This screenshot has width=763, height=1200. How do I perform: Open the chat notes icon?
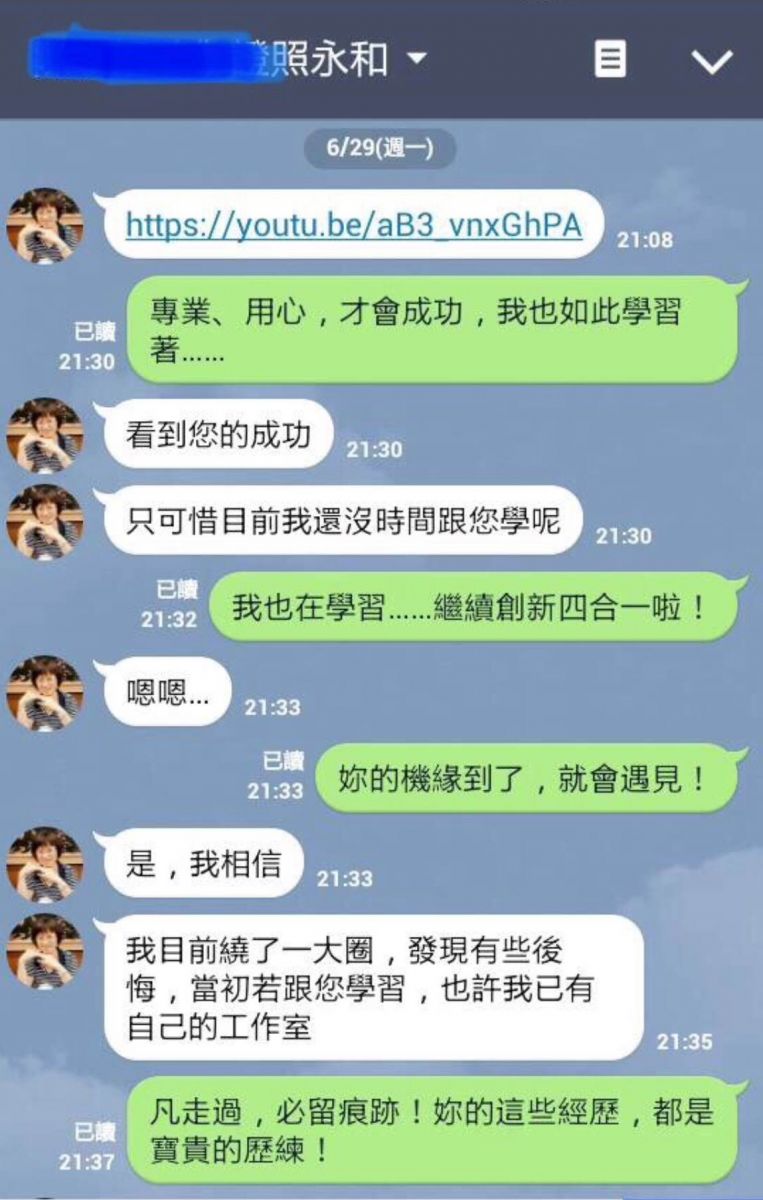tap(610, 59)
